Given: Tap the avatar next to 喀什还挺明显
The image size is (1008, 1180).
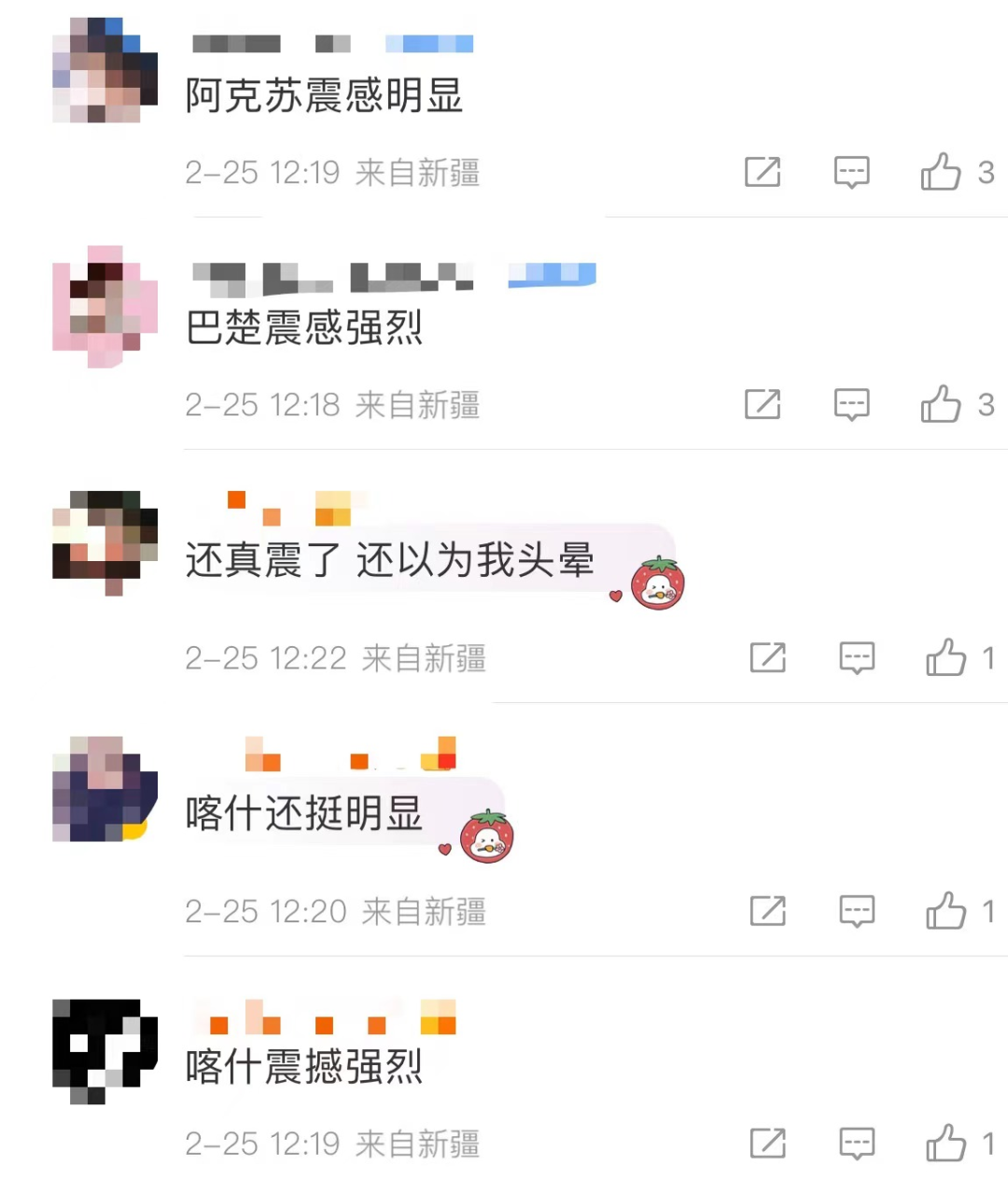Looking at the screenshot, I should click(x=105, y=789).
